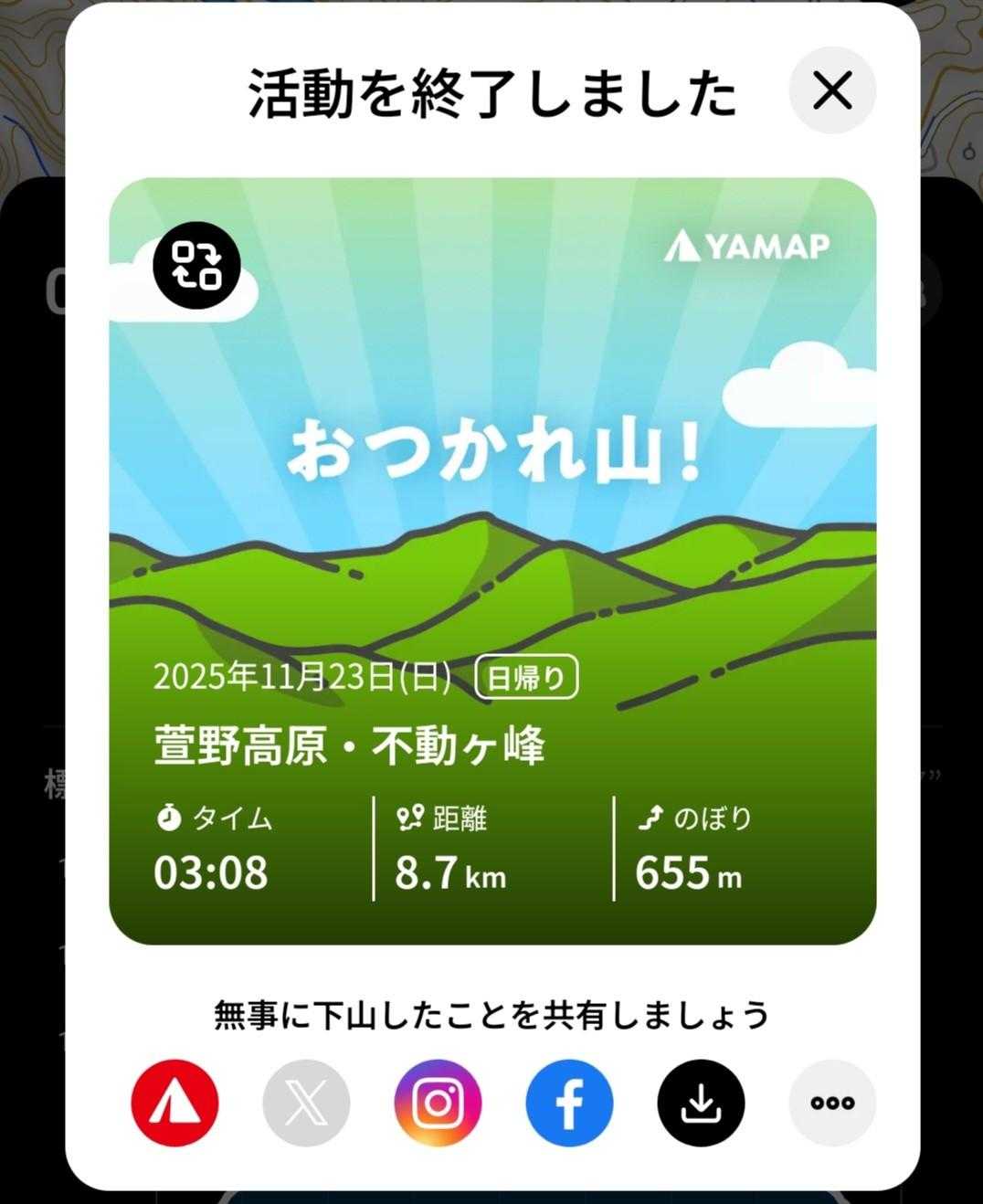The width and height of the screenshot is (983, 1204).
Task: Share the activity on X
Action: tap(306, 1103)
